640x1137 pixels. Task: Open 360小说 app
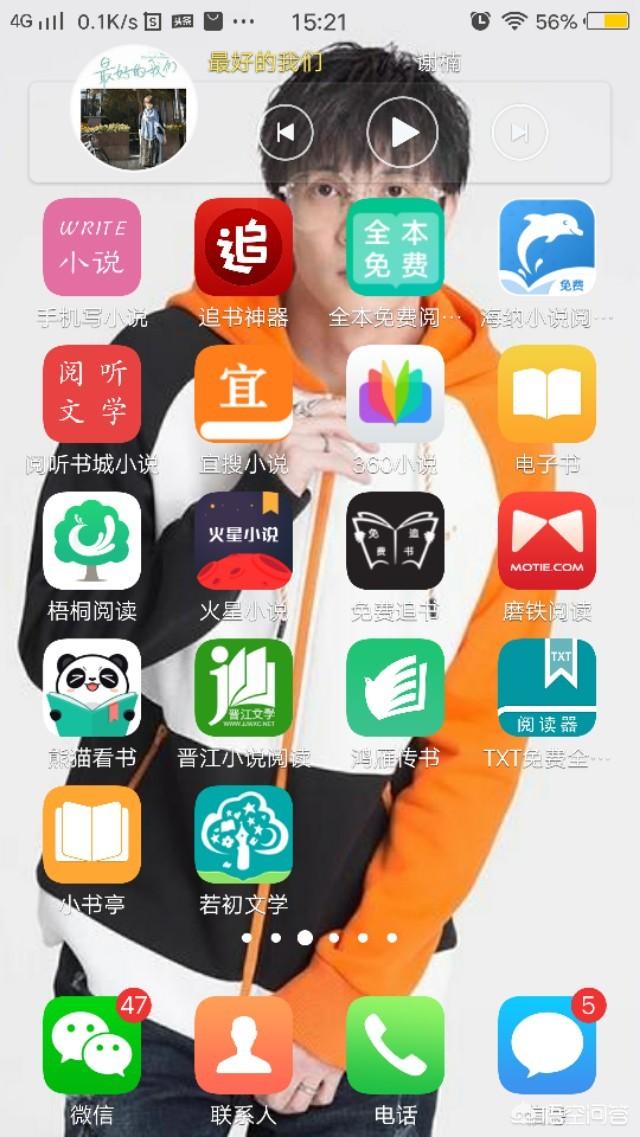coord(395,394)
